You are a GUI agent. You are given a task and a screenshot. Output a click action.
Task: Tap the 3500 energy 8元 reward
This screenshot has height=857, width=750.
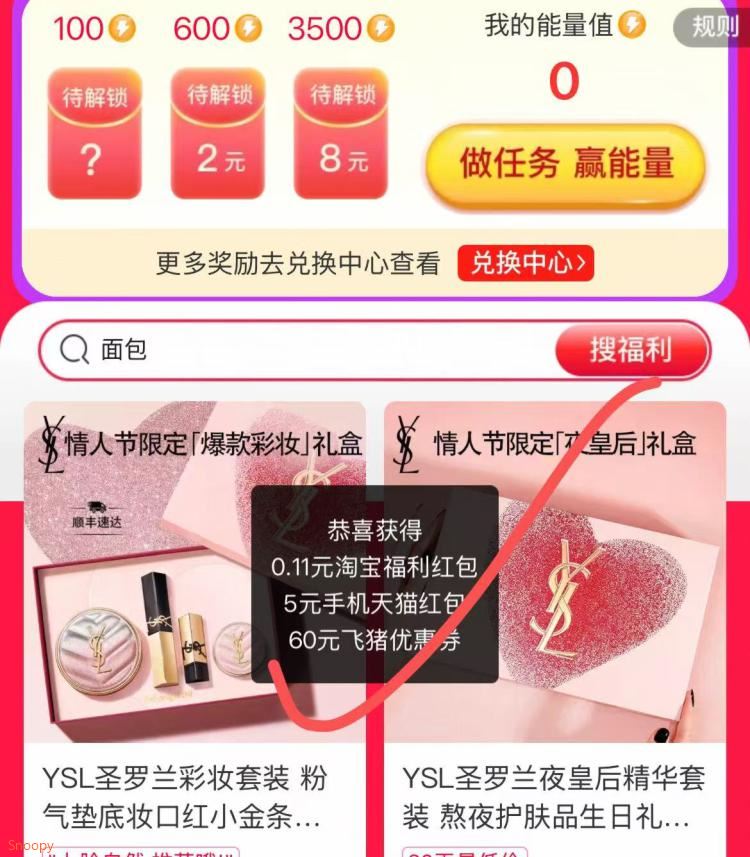coord(341,133)
